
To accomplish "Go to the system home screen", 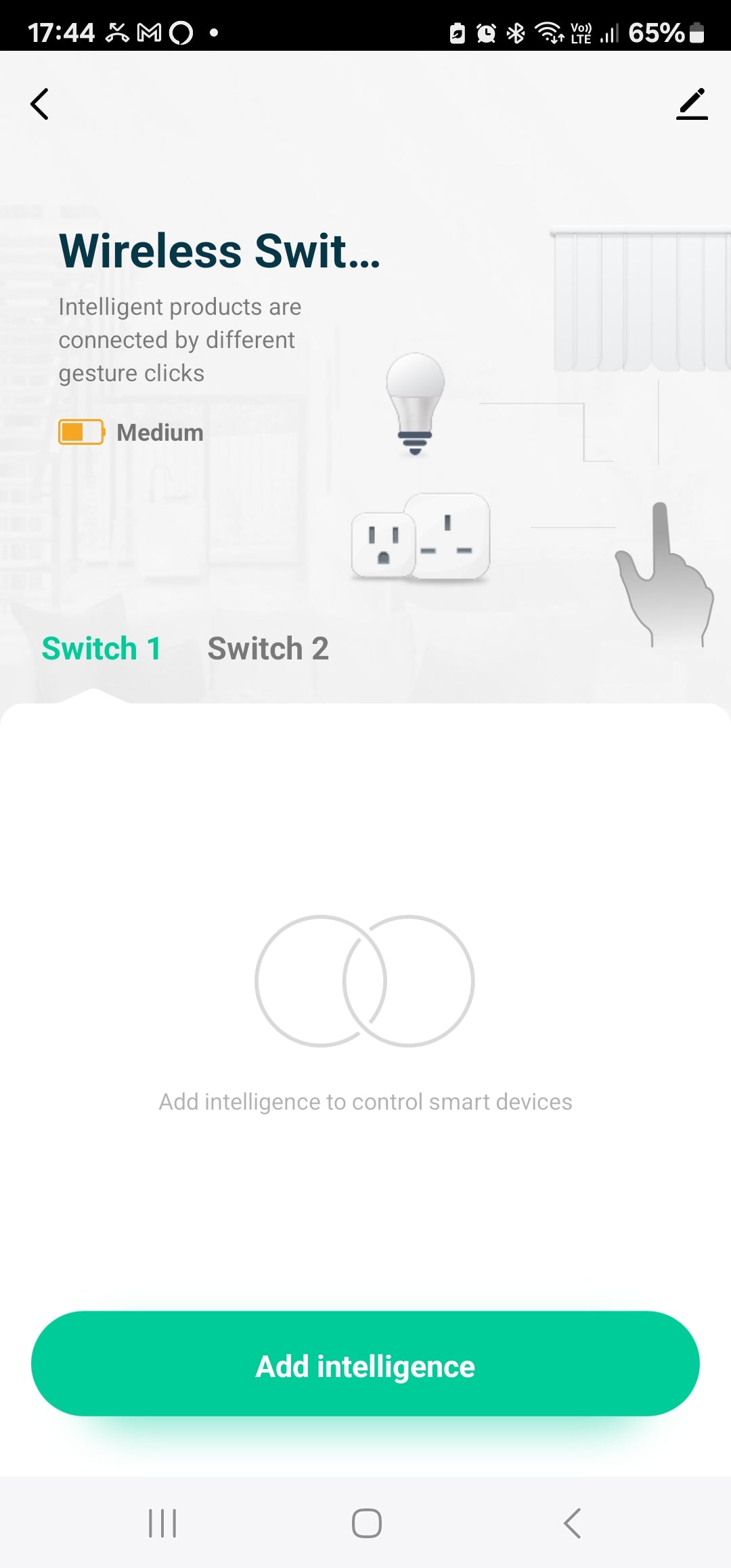I will tap(366, 1523).
